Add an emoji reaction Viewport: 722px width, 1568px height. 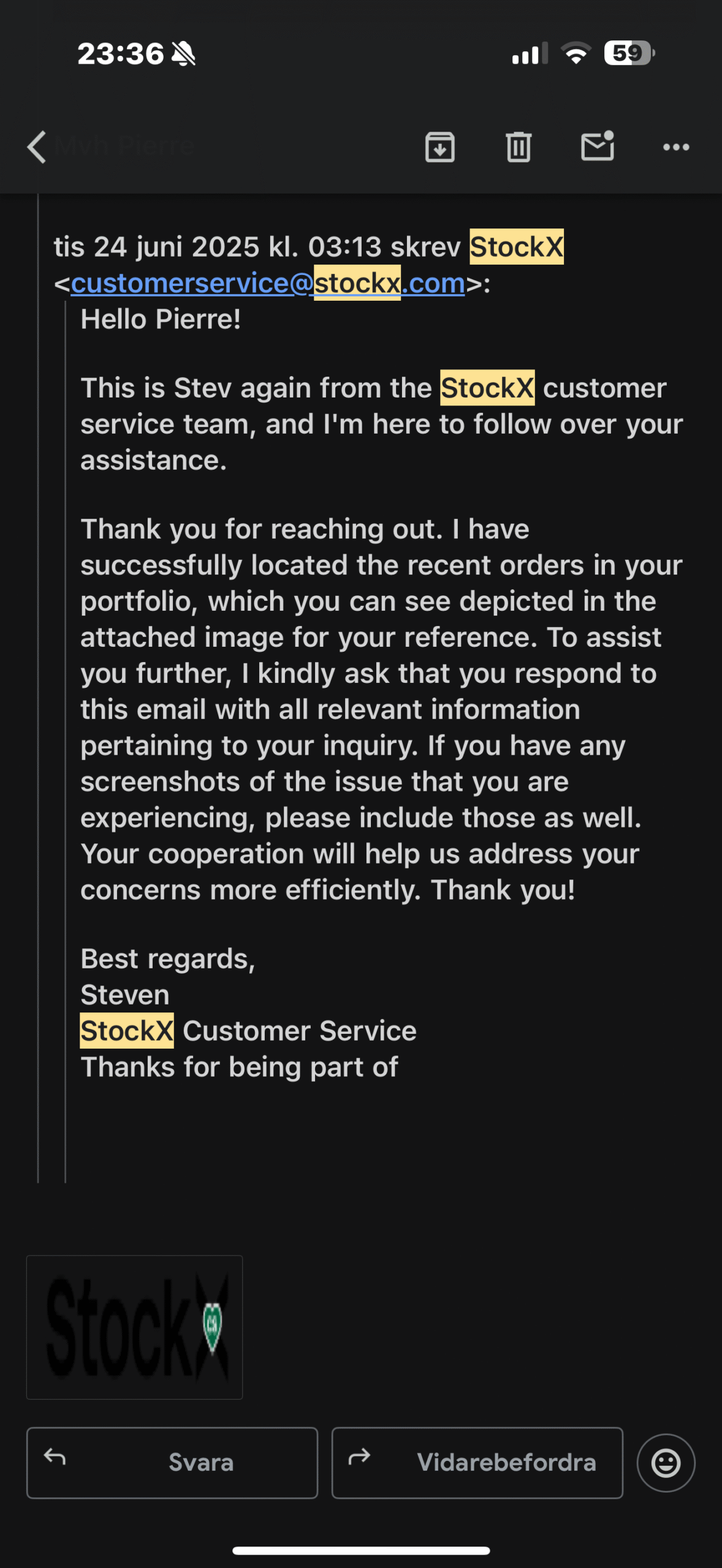click(666, 1463)
